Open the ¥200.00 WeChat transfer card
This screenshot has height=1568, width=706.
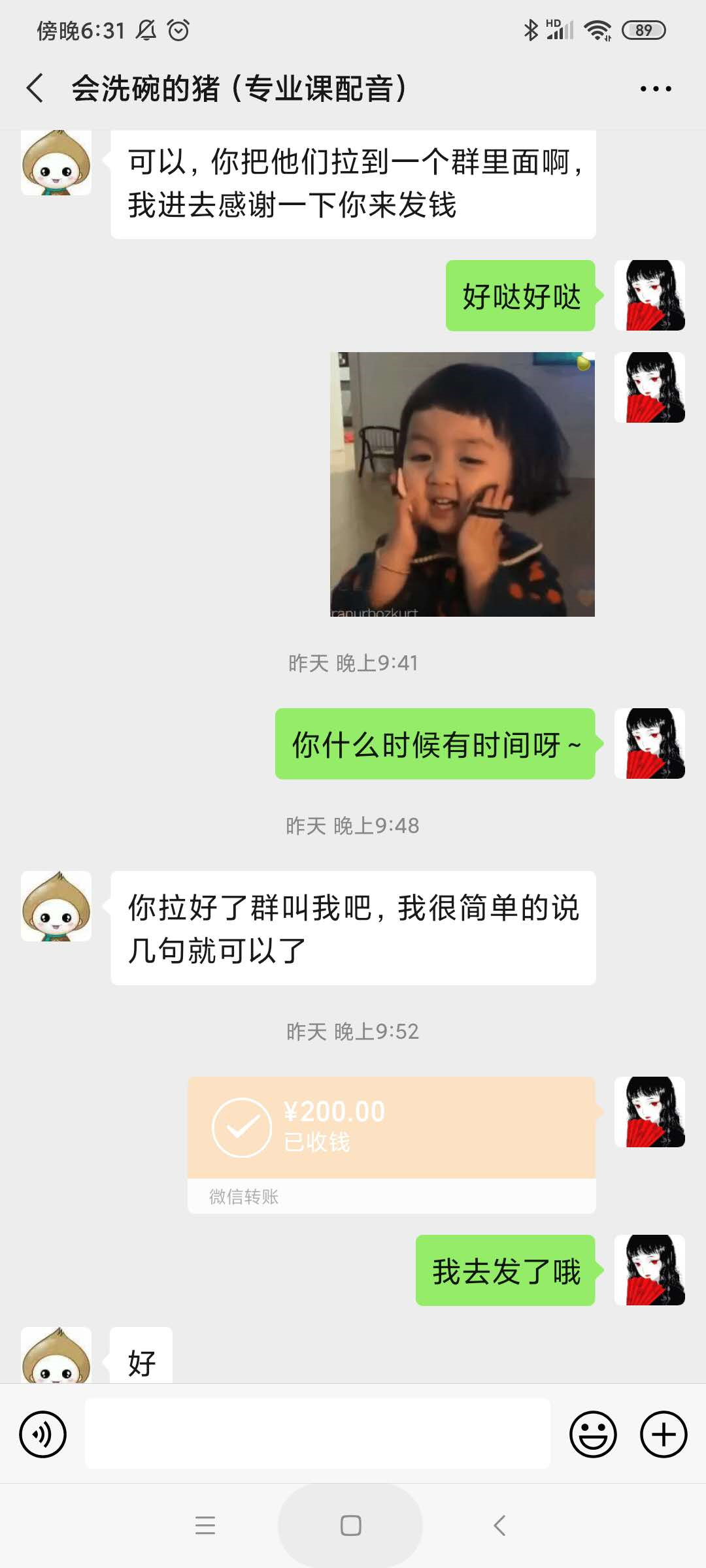392,1145
